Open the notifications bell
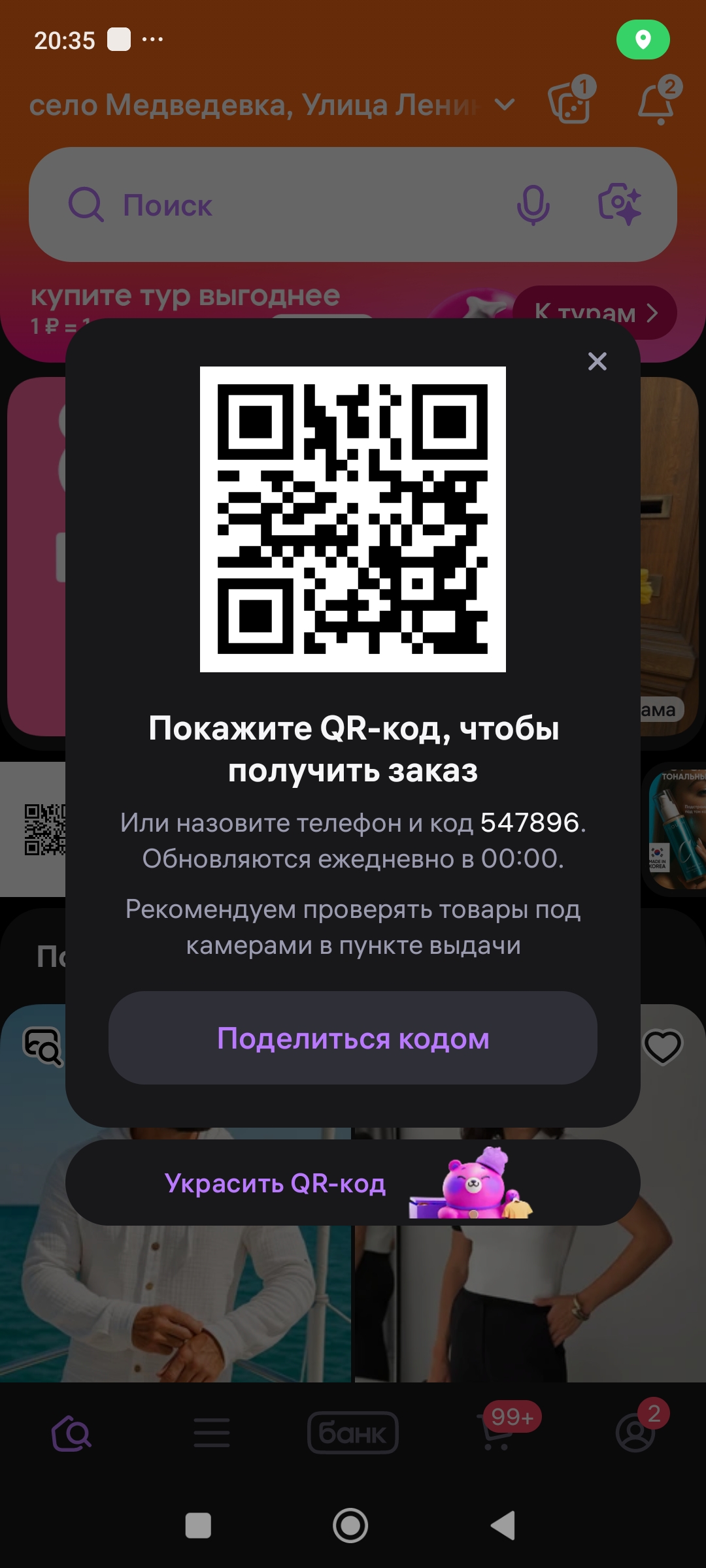706x1568 pixels. (x=656, y=105)
